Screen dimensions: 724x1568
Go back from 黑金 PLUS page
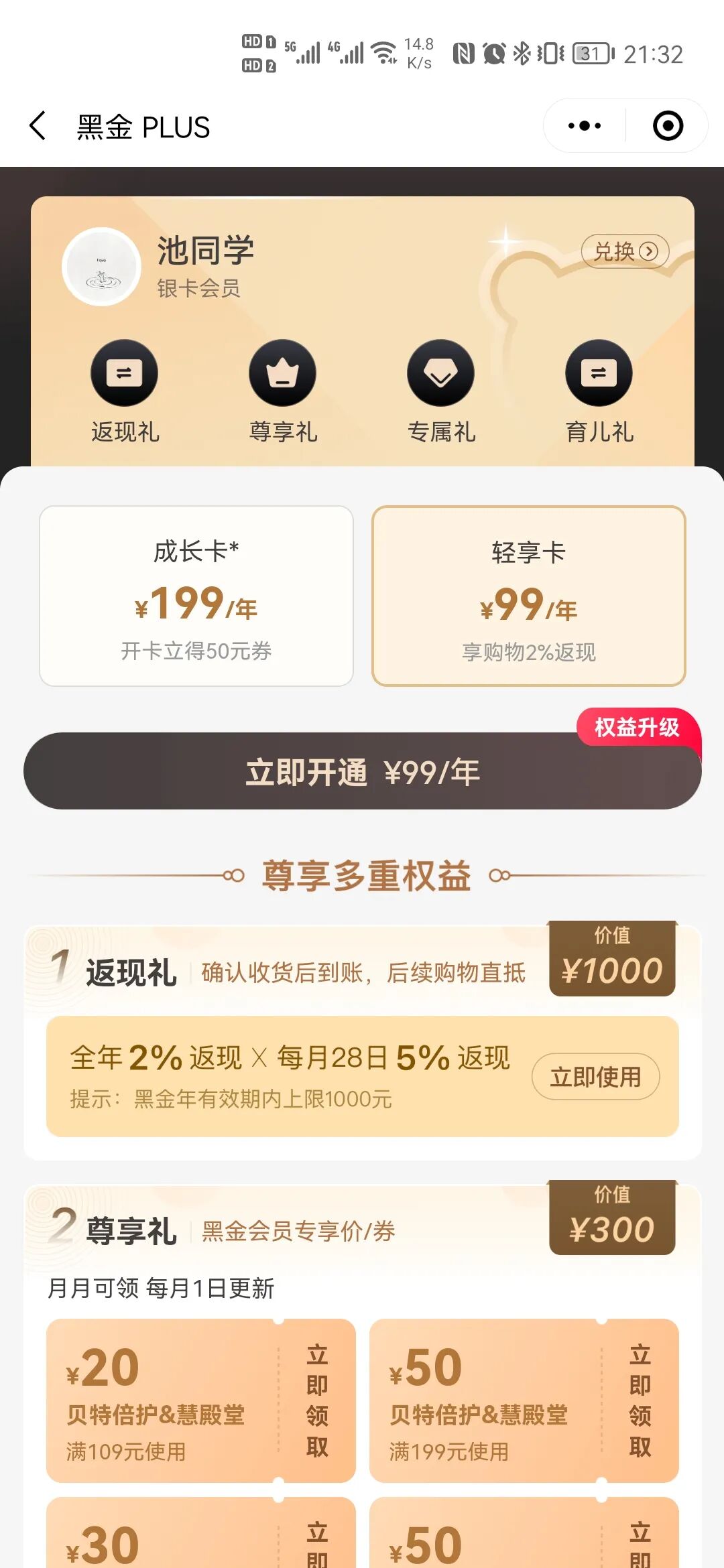pyautogui.click(x=38, y=126)
